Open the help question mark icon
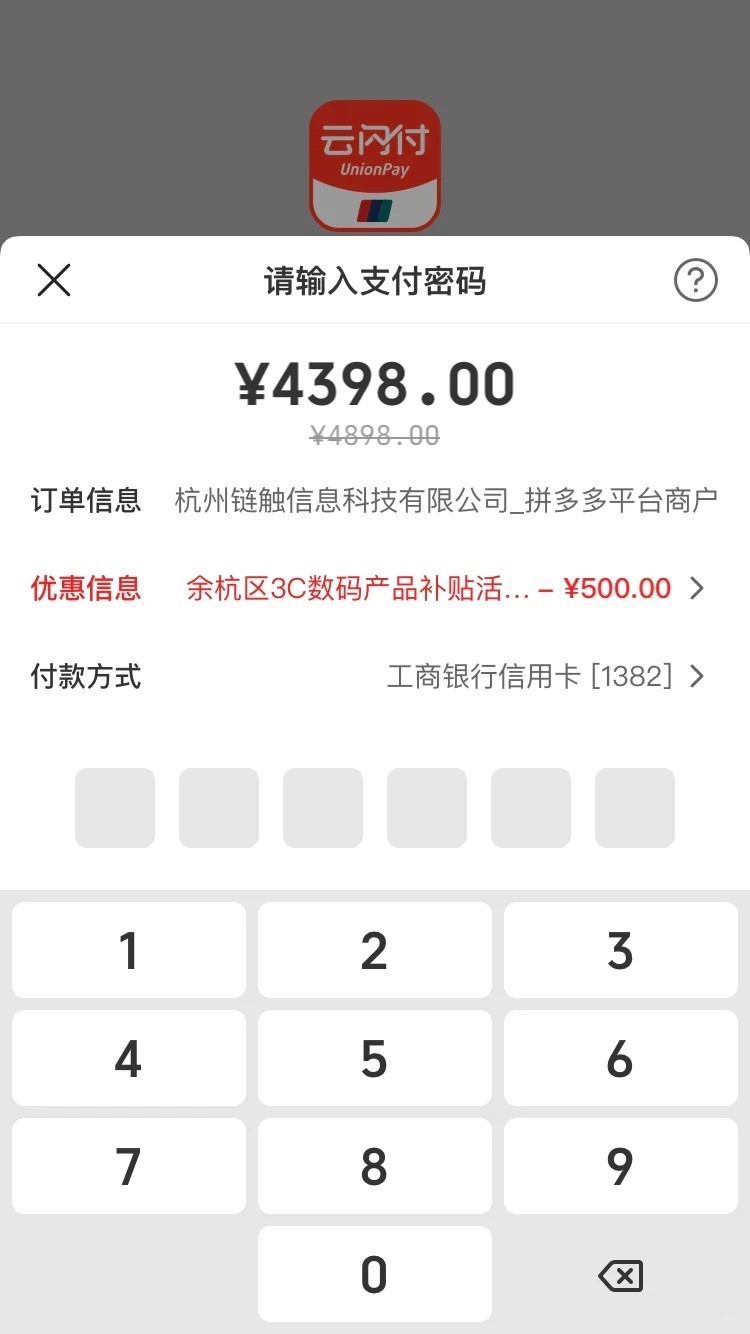Image resolution: width=750 pixels, height=1334 pixels. click(696, 281)
